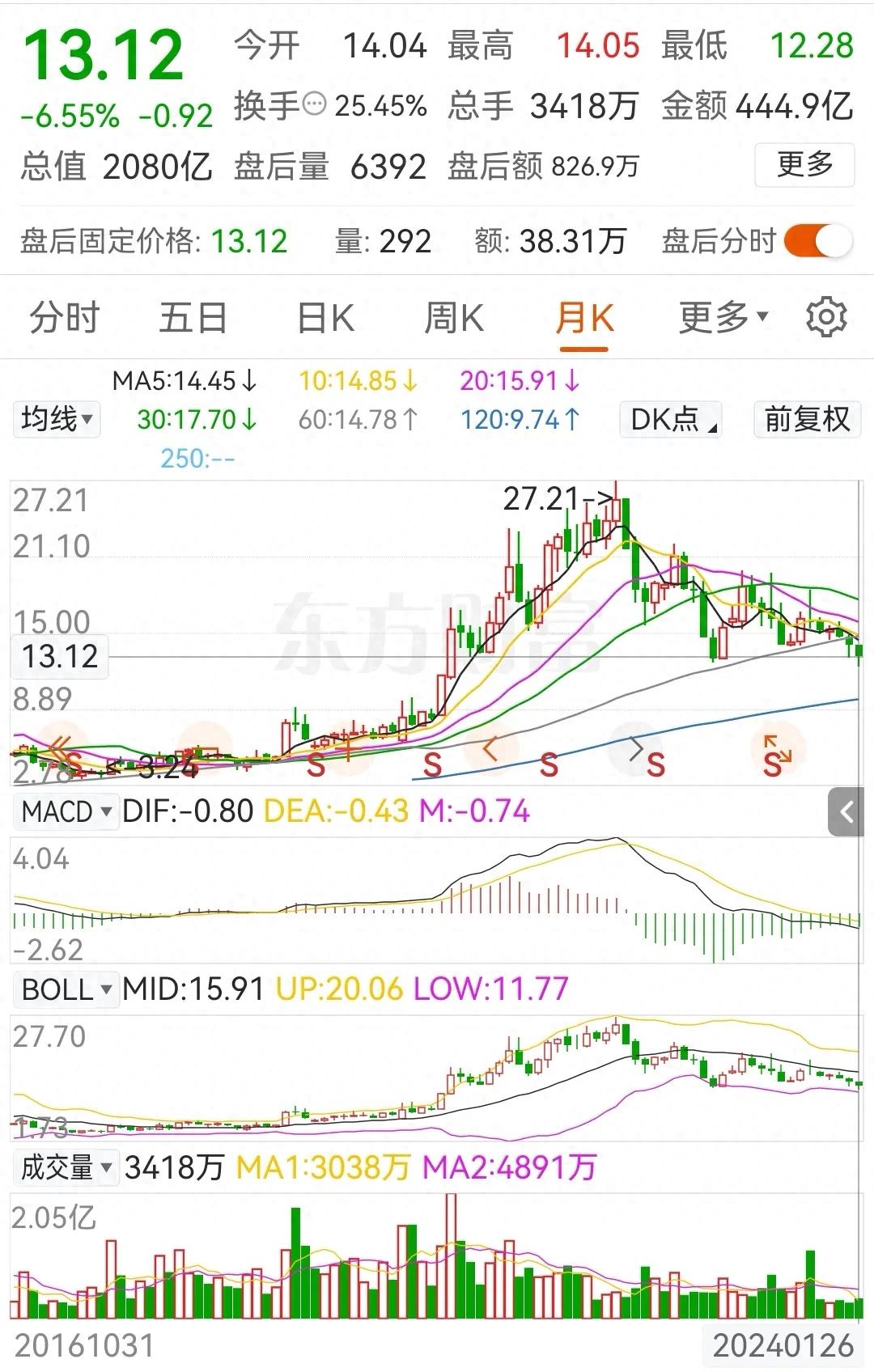Open the 成交量 indicator dropdown
This screenshot has width=874, height=1372.
65,1166
